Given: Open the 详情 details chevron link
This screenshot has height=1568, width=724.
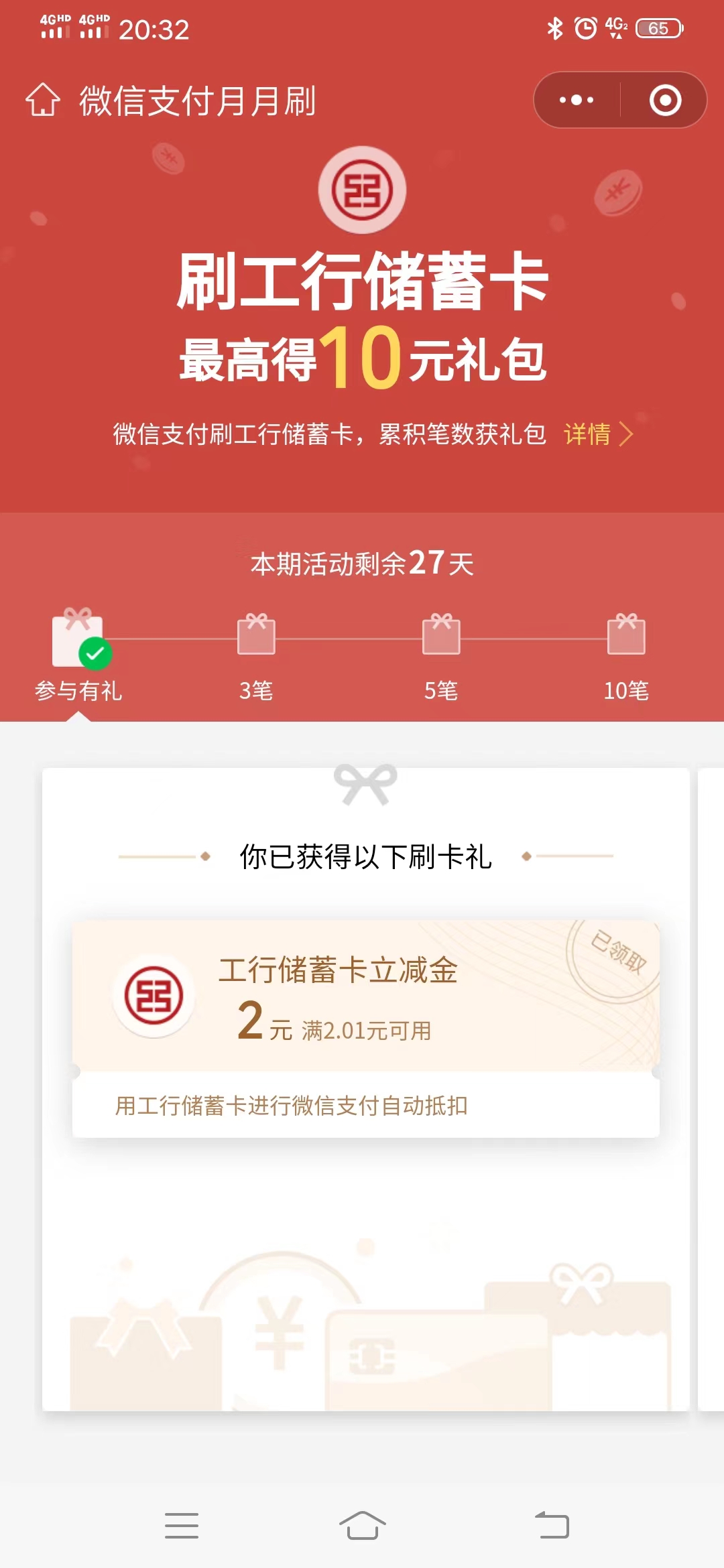Looking at the screenshot, I should pos(597,435).
